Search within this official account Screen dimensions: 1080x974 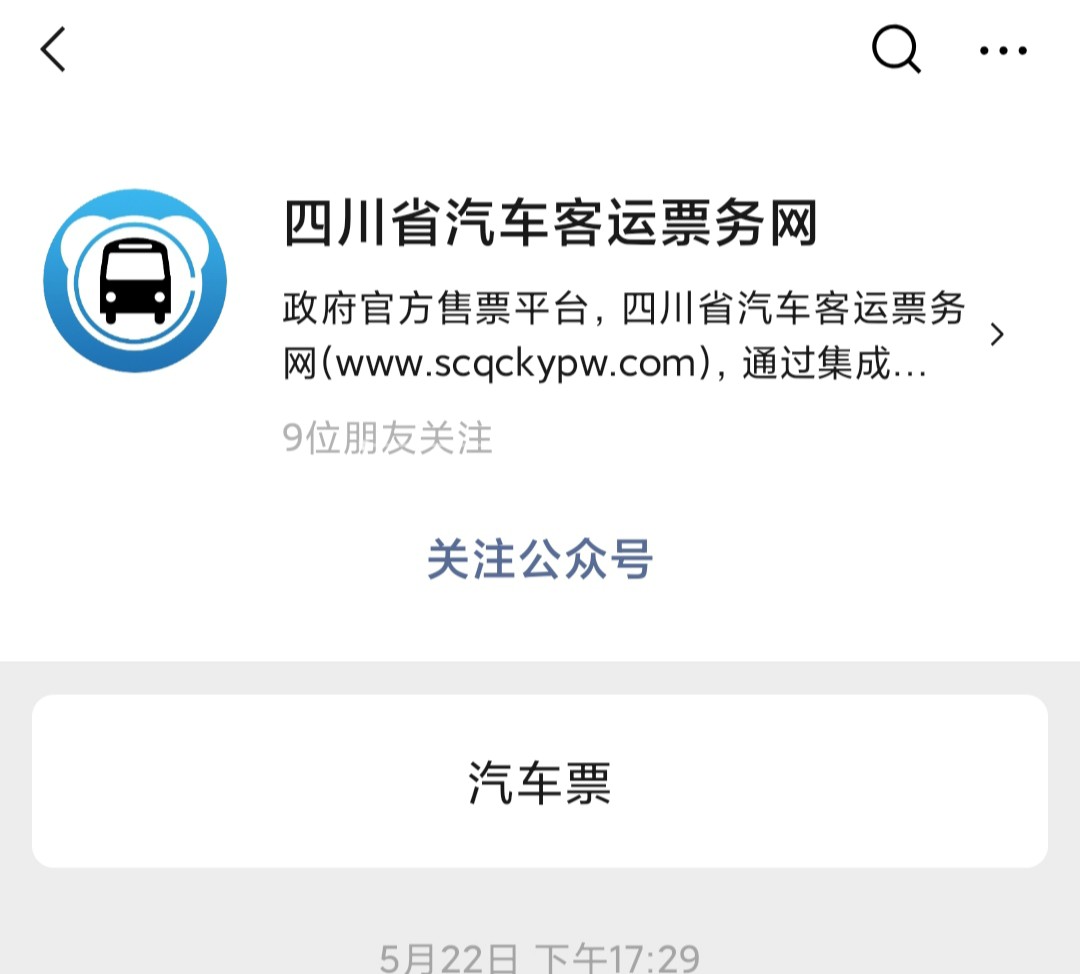895,49
